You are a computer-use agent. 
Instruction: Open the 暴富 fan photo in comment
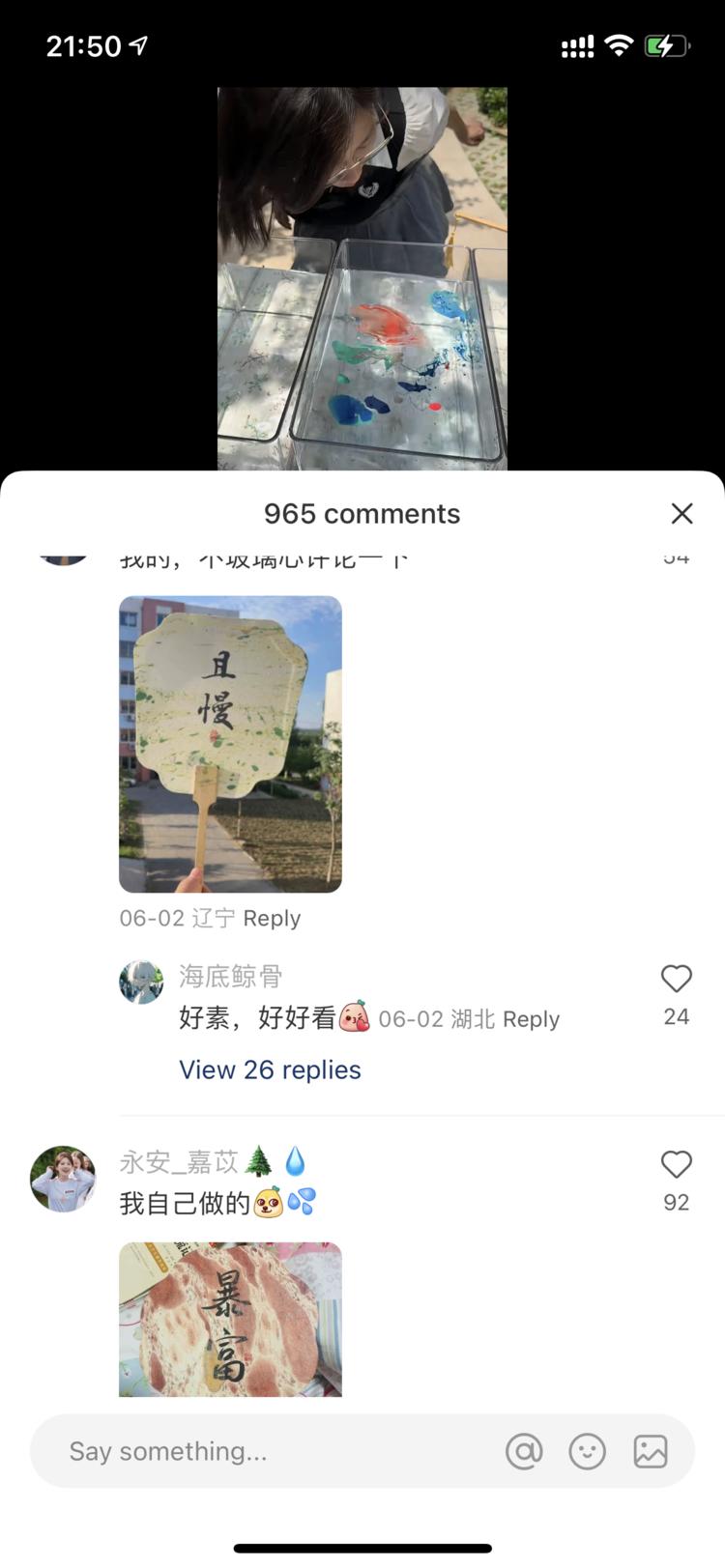click(x=230, y=1319)
